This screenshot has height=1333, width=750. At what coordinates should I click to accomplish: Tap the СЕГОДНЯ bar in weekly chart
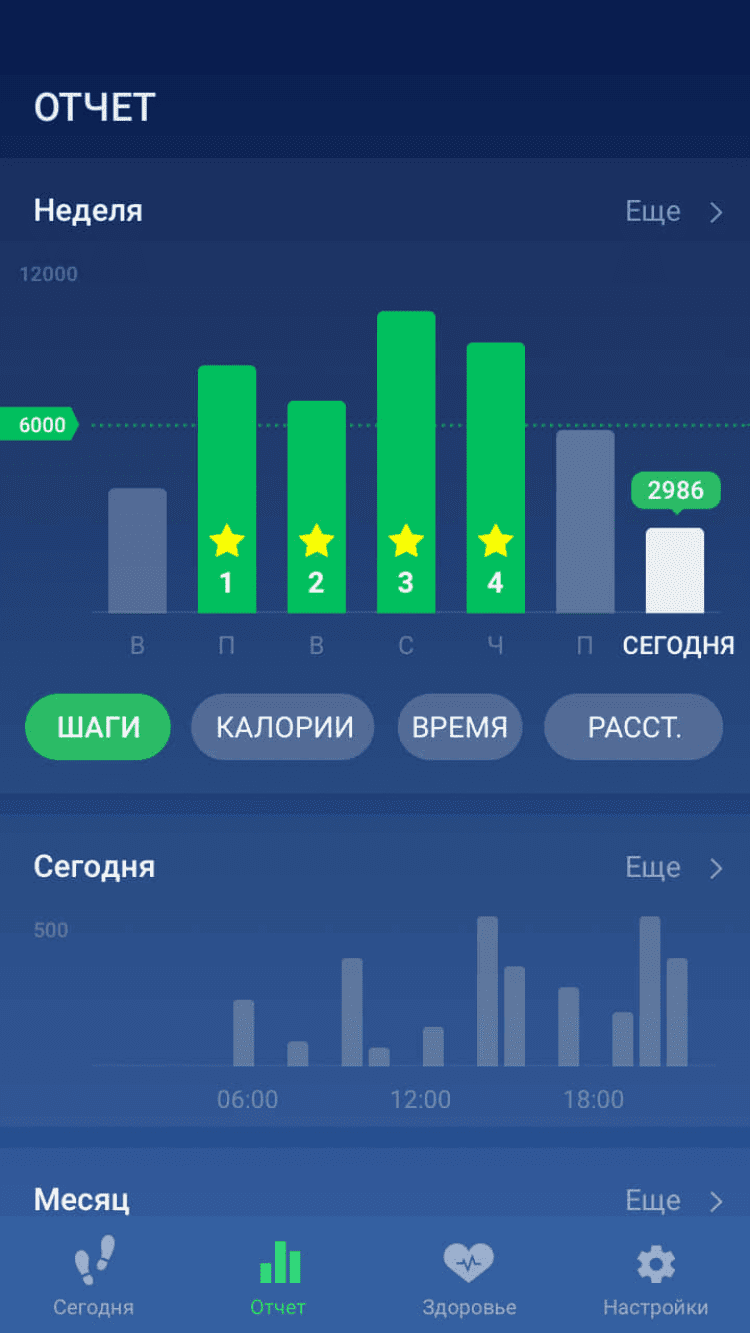675,570
